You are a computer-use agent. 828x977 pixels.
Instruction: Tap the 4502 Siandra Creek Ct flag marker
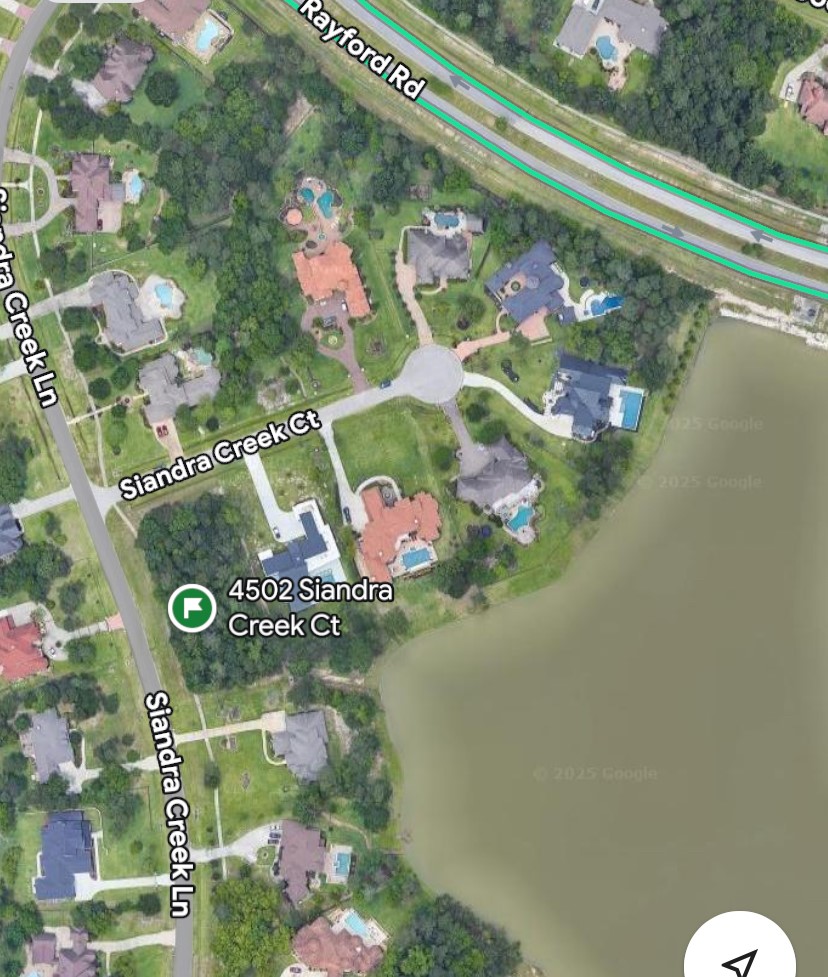pyautogui.click(x=192, y=607)
